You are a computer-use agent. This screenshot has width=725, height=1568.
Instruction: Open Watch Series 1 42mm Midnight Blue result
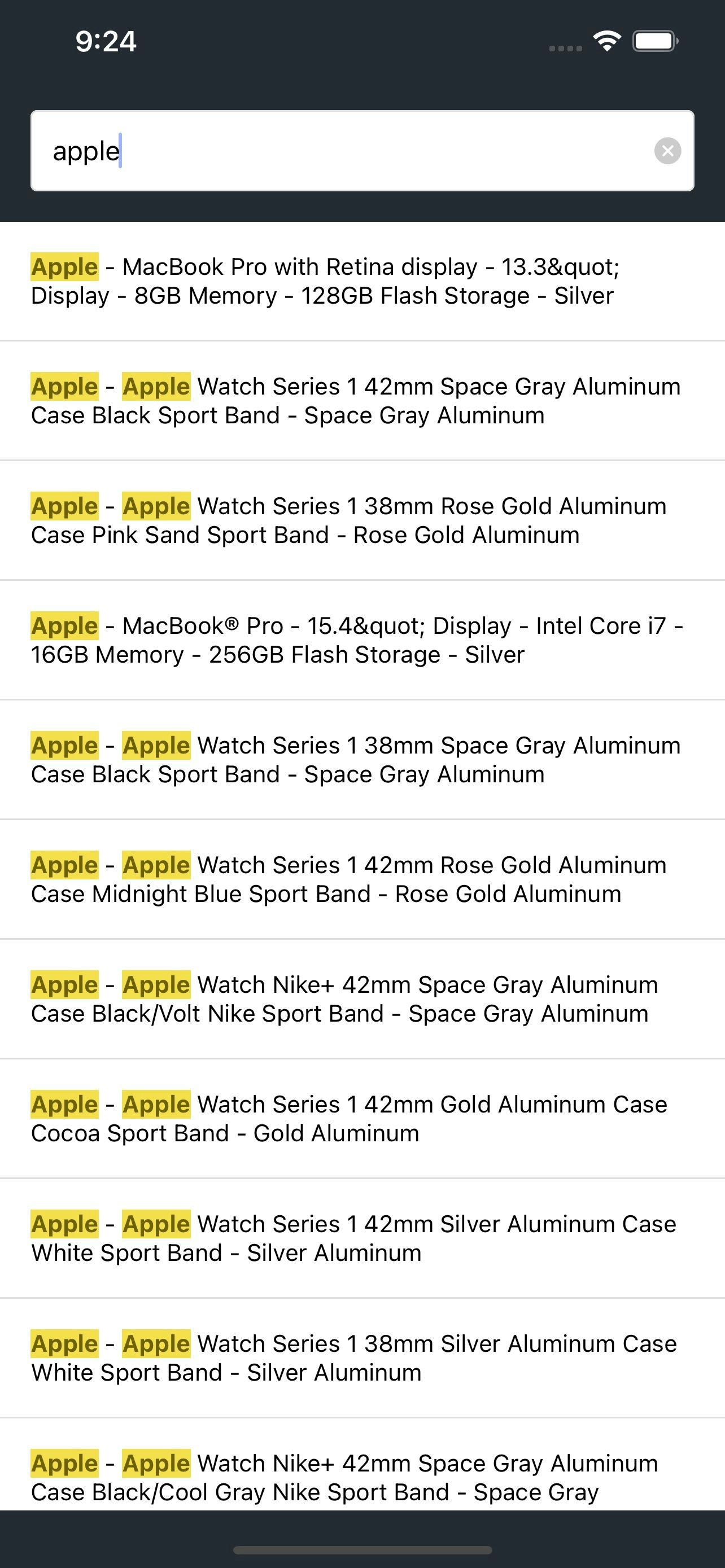(361, 879)
